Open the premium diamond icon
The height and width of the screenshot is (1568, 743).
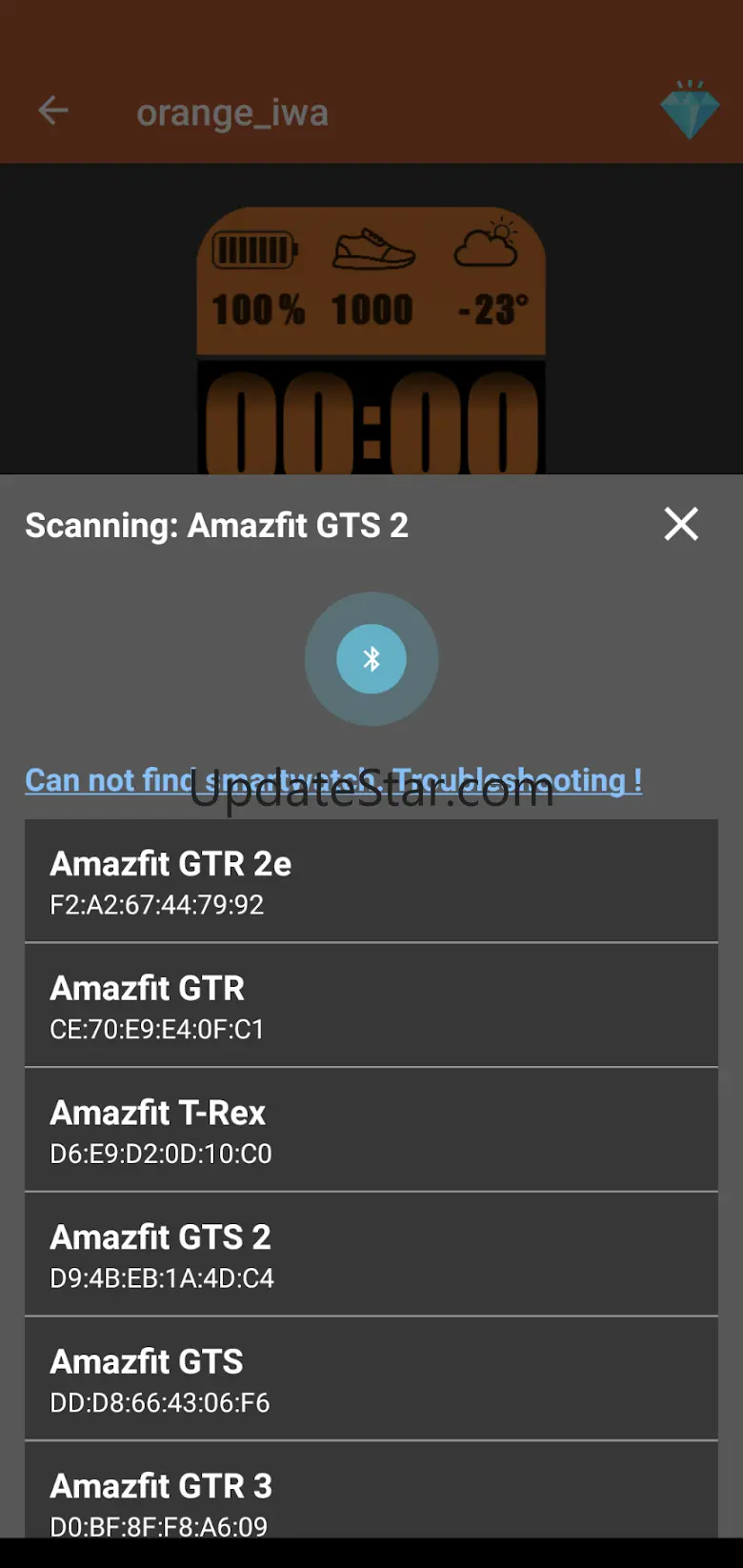691,110
